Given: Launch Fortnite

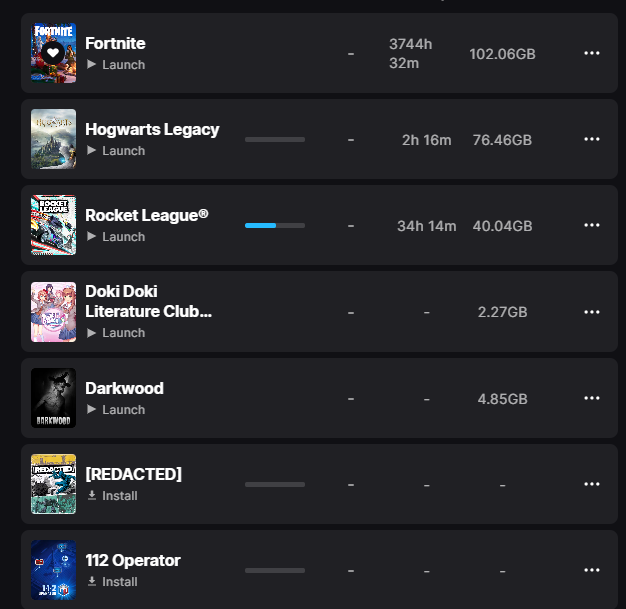Looking at the screenshot, I should (116, 65).
